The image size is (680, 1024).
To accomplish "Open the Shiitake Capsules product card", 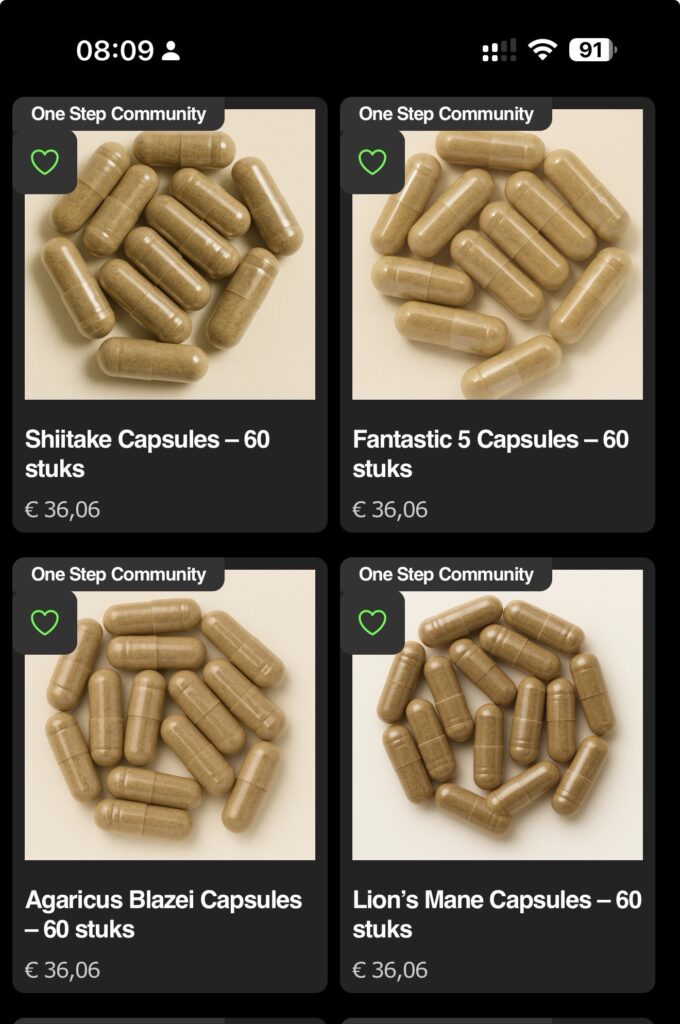I will (170, 280).
